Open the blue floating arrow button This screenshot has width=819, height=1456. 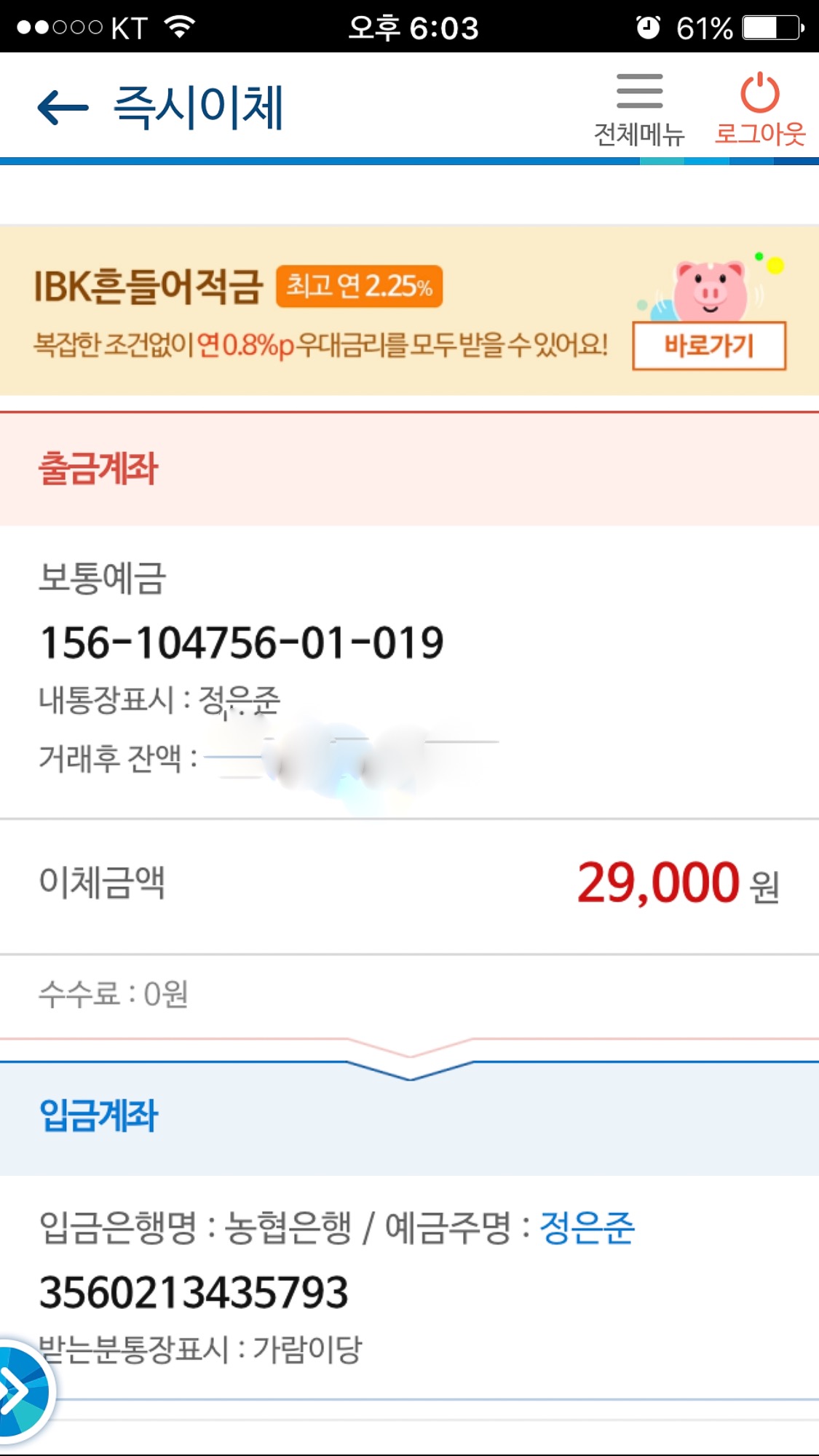pos(20,1390)
